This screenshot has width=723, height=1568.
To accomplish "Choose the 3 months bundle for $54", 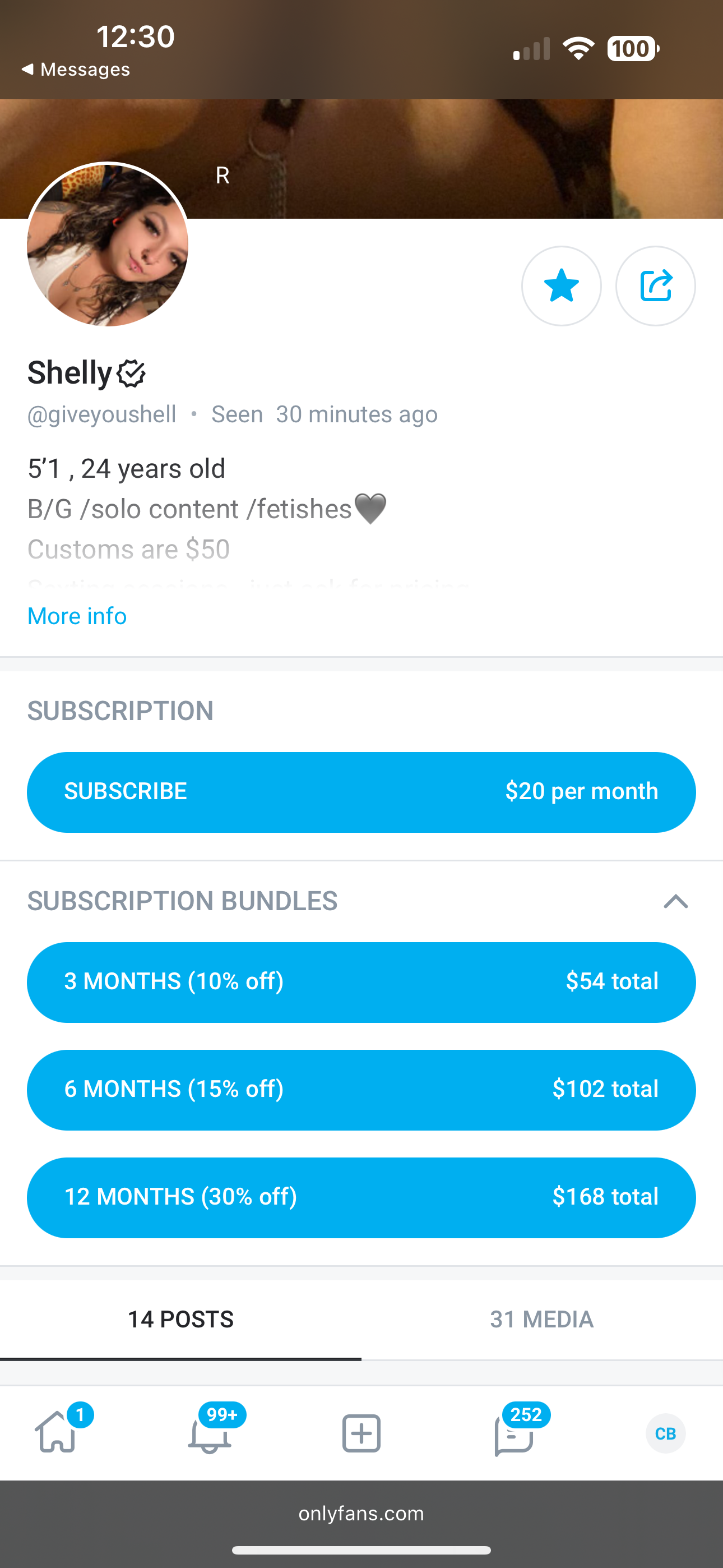I will point(361,982).
